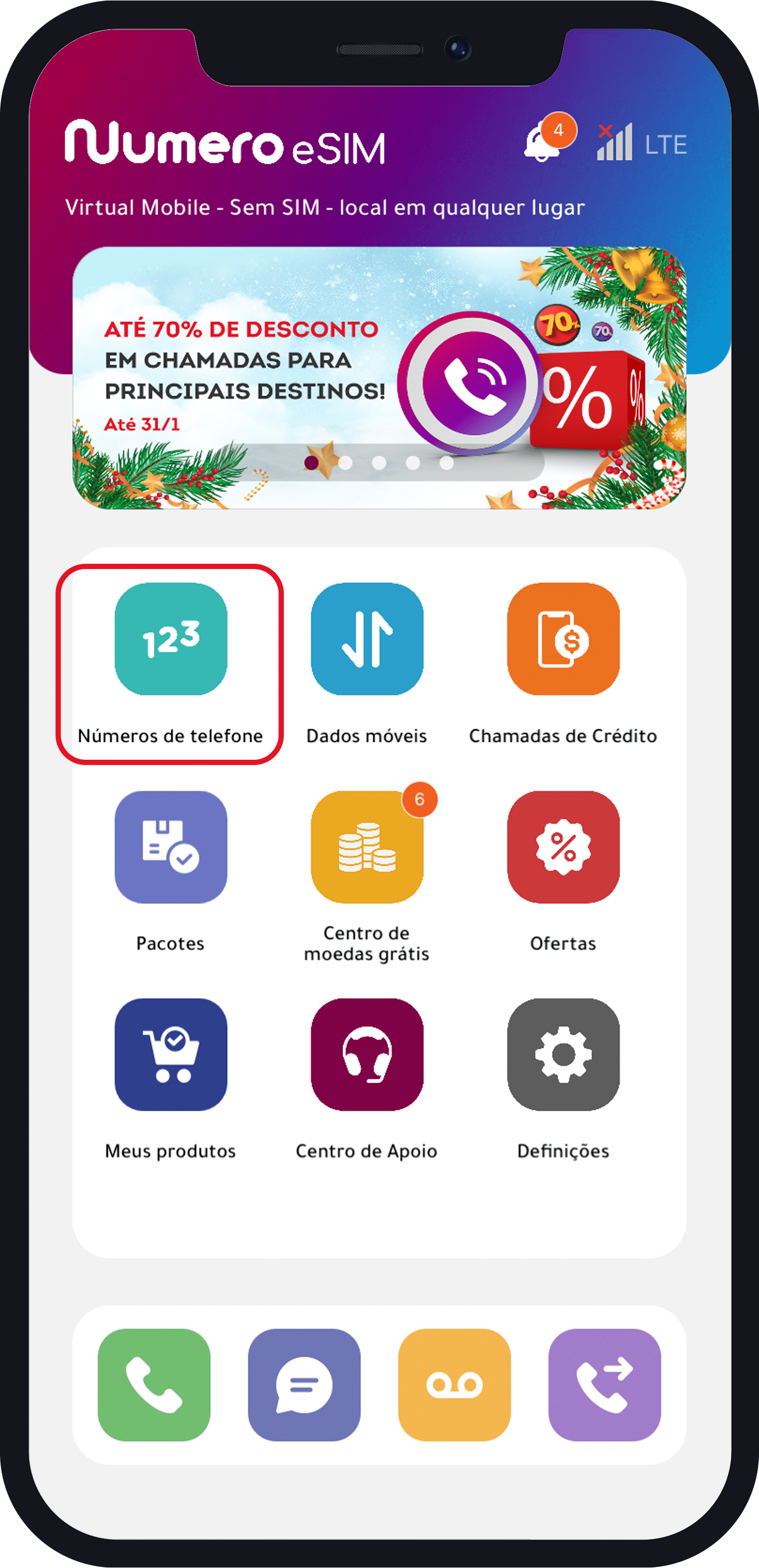
Task: Open Dados móveis
Action: 367,639
